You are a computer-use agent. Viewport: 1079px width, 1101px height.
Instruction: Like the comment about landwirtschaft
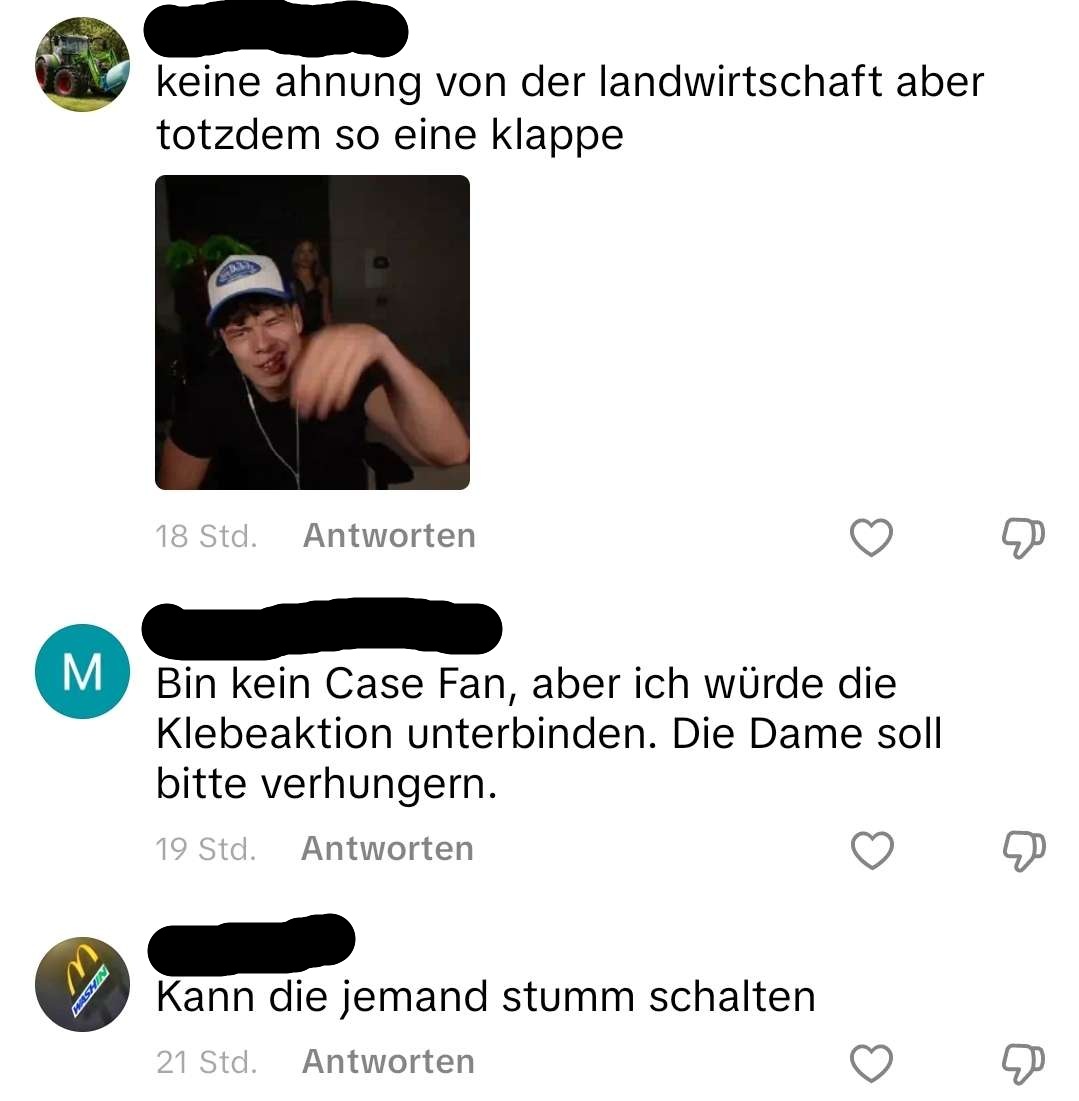pyautogui.click(x=871, y=537)
